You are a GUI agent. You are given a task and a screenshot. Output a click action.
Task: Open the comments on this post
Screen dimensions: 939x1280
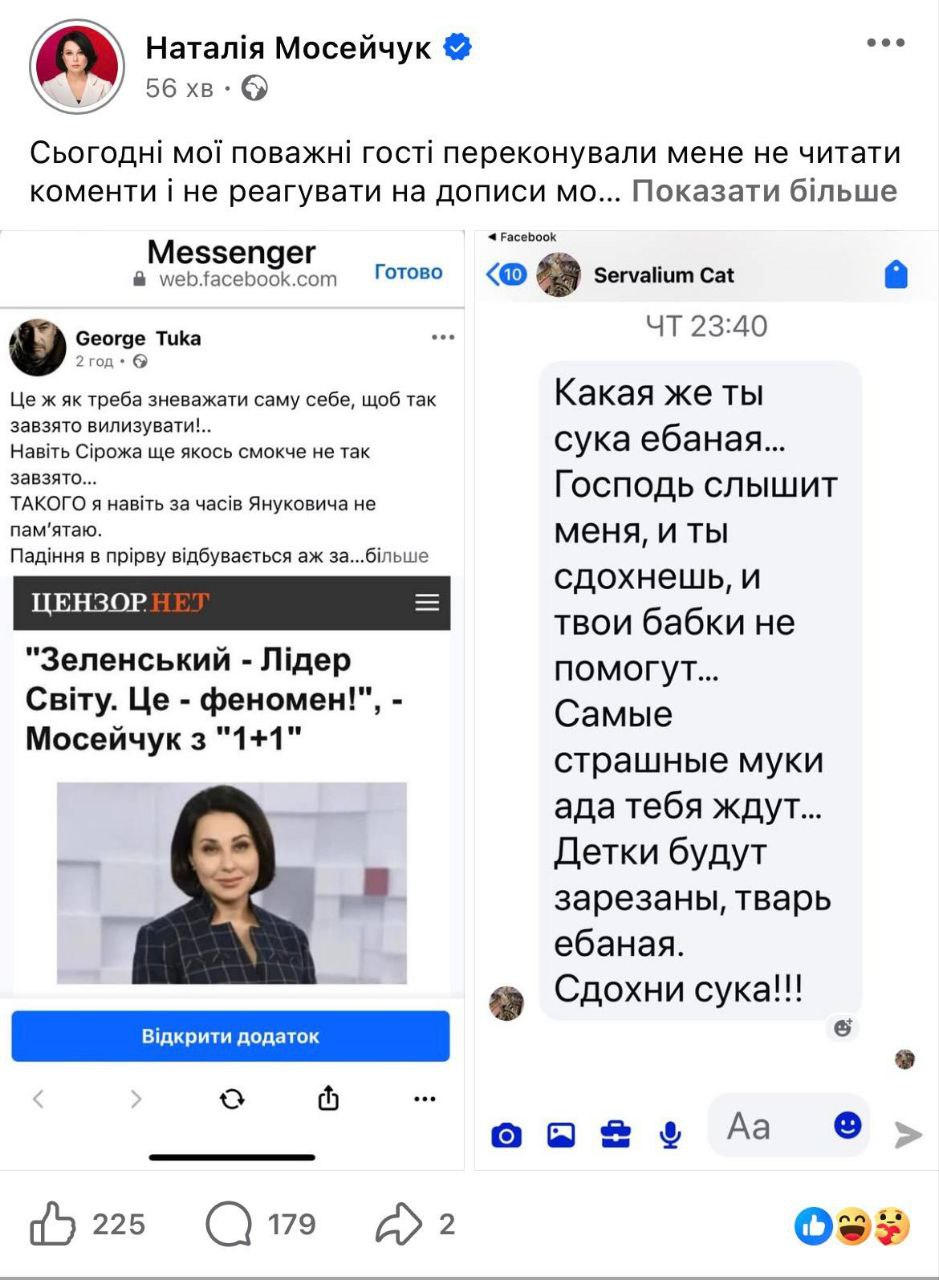228,1224
